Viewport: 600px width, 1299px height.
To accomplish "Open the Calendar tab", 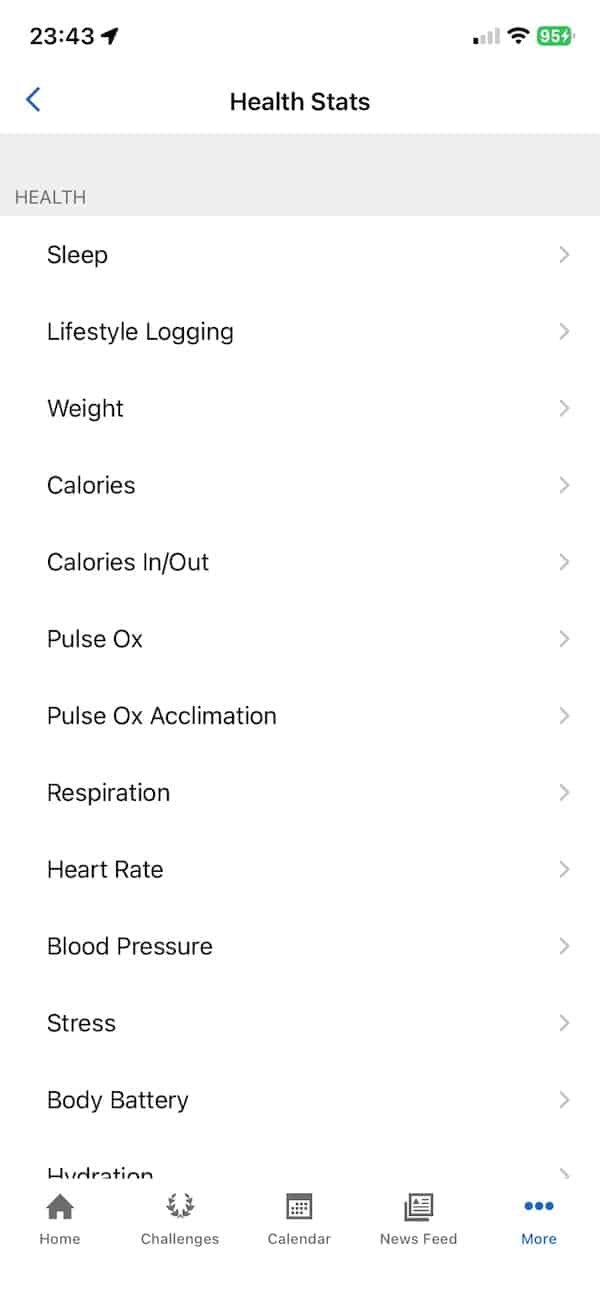I will [x=299, y=1219].
